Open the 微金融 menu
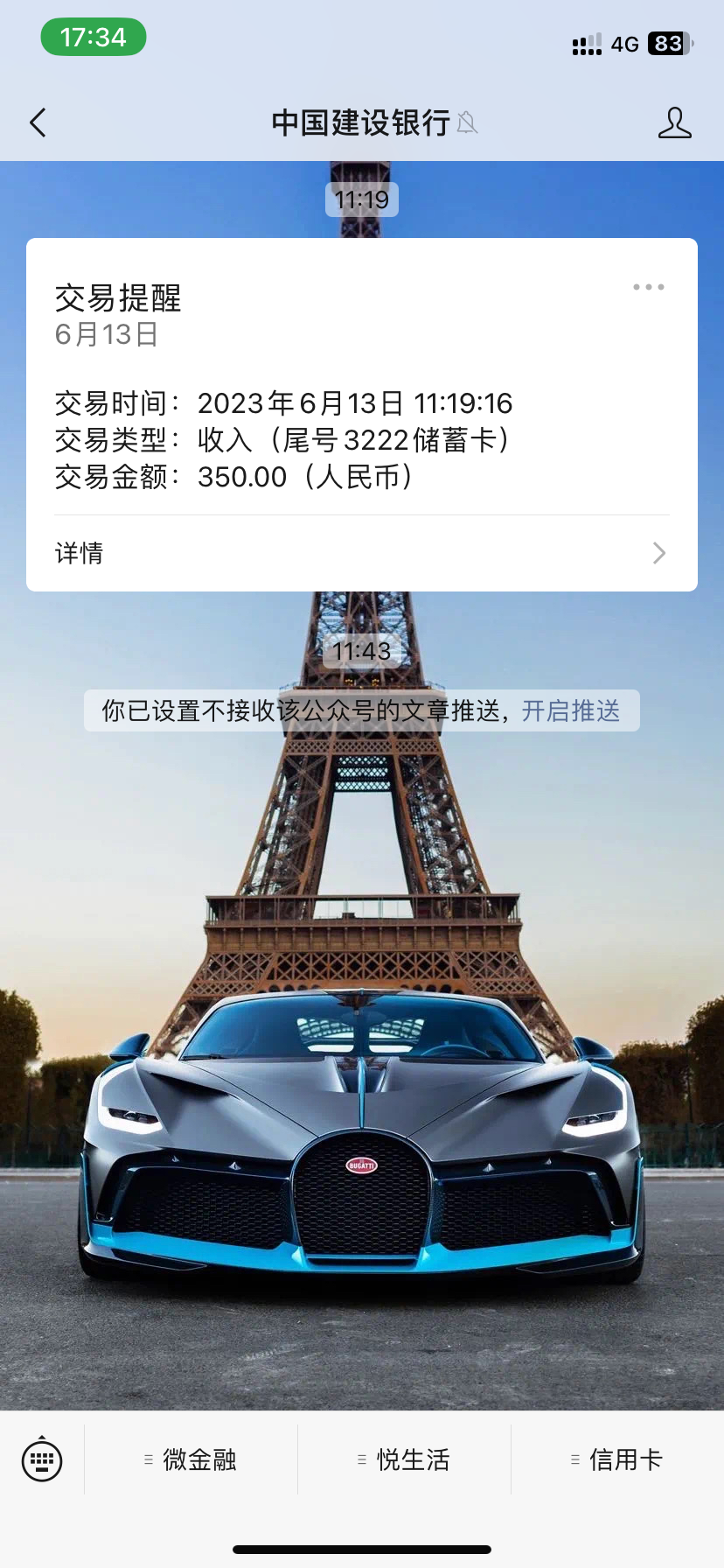Image resolution: width=724 pixels, height=1568 pixels. (x=191, y=1459)
